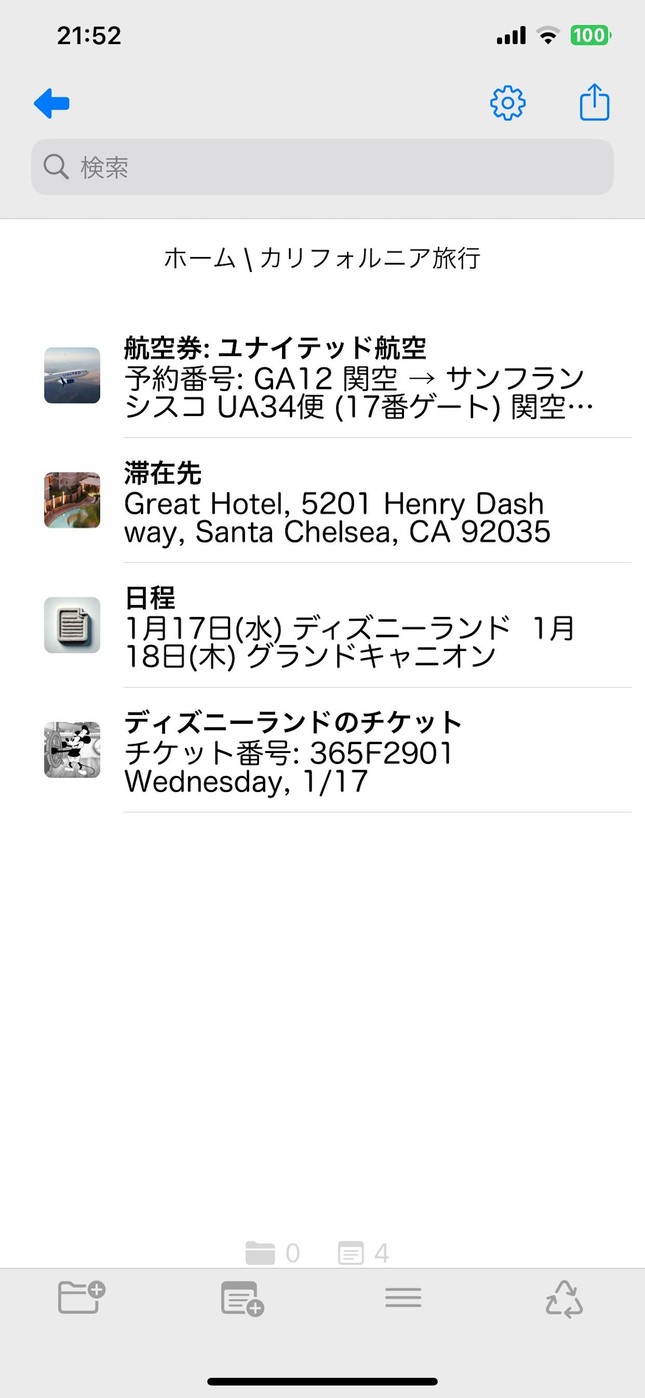Open the recycle bin
645x1398 pixels.
click(x=564, y=1299)
